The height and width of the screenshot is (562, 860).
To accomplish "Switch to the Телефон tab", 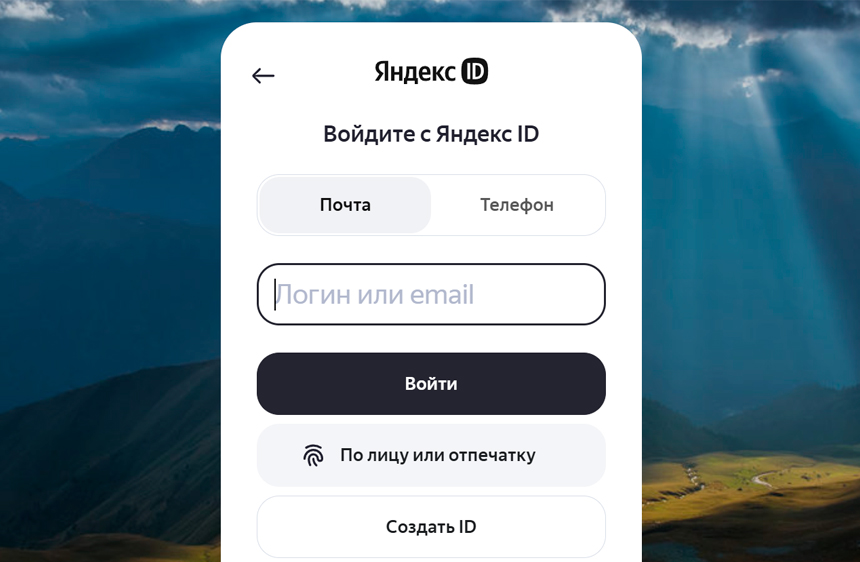I will [x=517, y=205].
